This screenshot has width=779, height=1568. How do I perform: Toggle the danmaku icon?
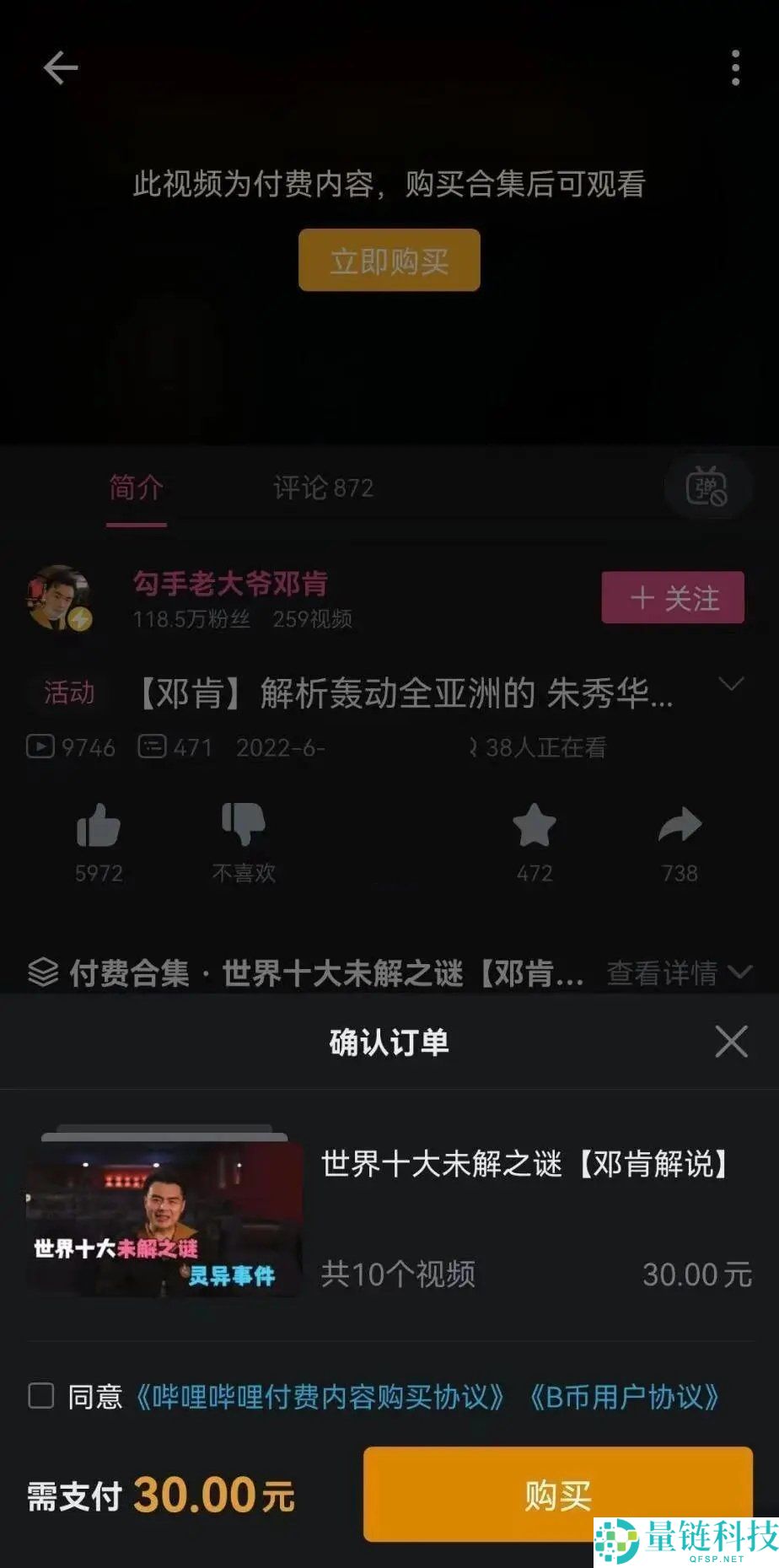click(706, 487)
